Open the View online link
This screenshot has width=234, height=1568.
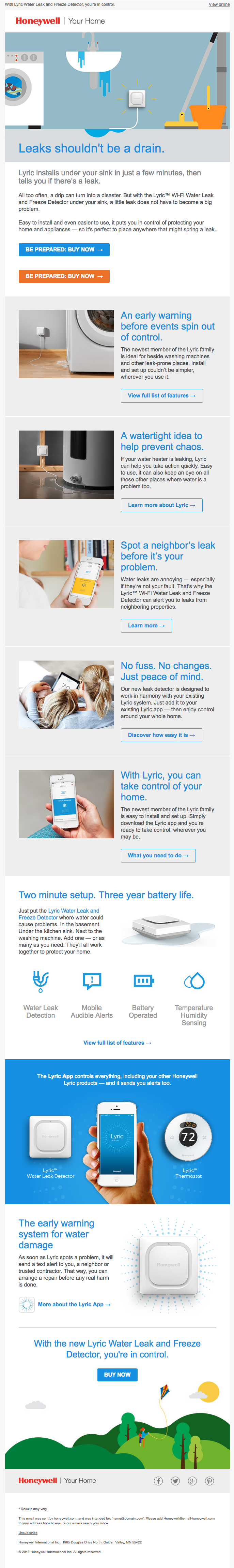coord(219,4)
